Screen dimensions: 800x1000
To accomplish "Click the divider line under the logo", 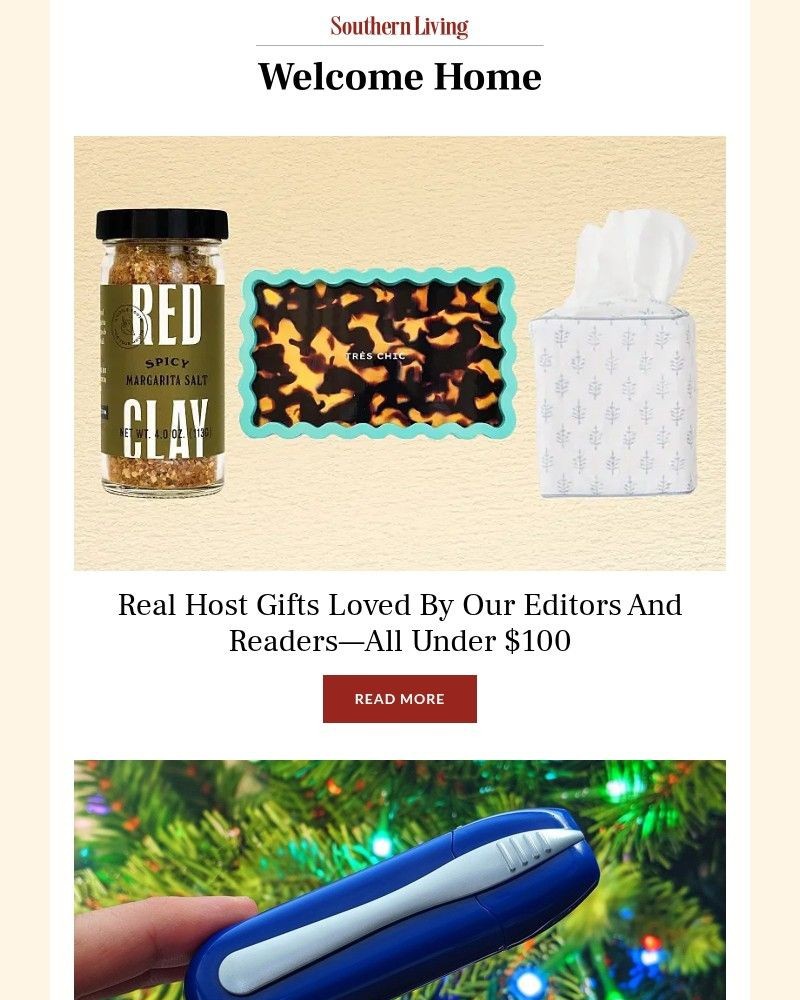I will click(x=400, y=44).
